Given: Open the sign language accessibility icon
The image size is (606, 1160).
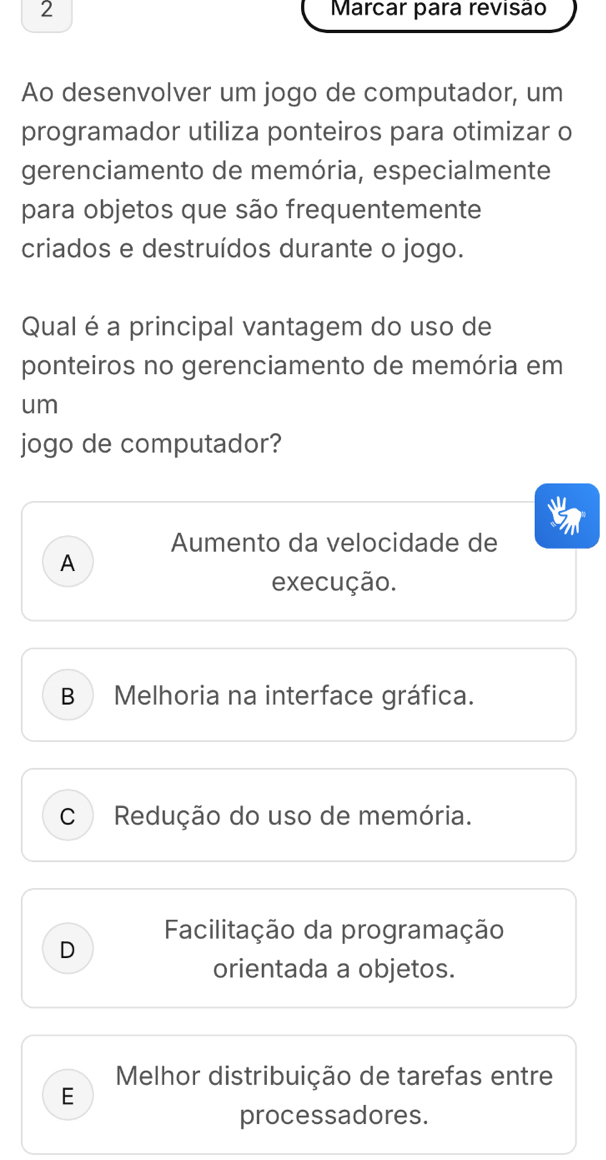Looking at the screenshot, I should pos(566,516).
